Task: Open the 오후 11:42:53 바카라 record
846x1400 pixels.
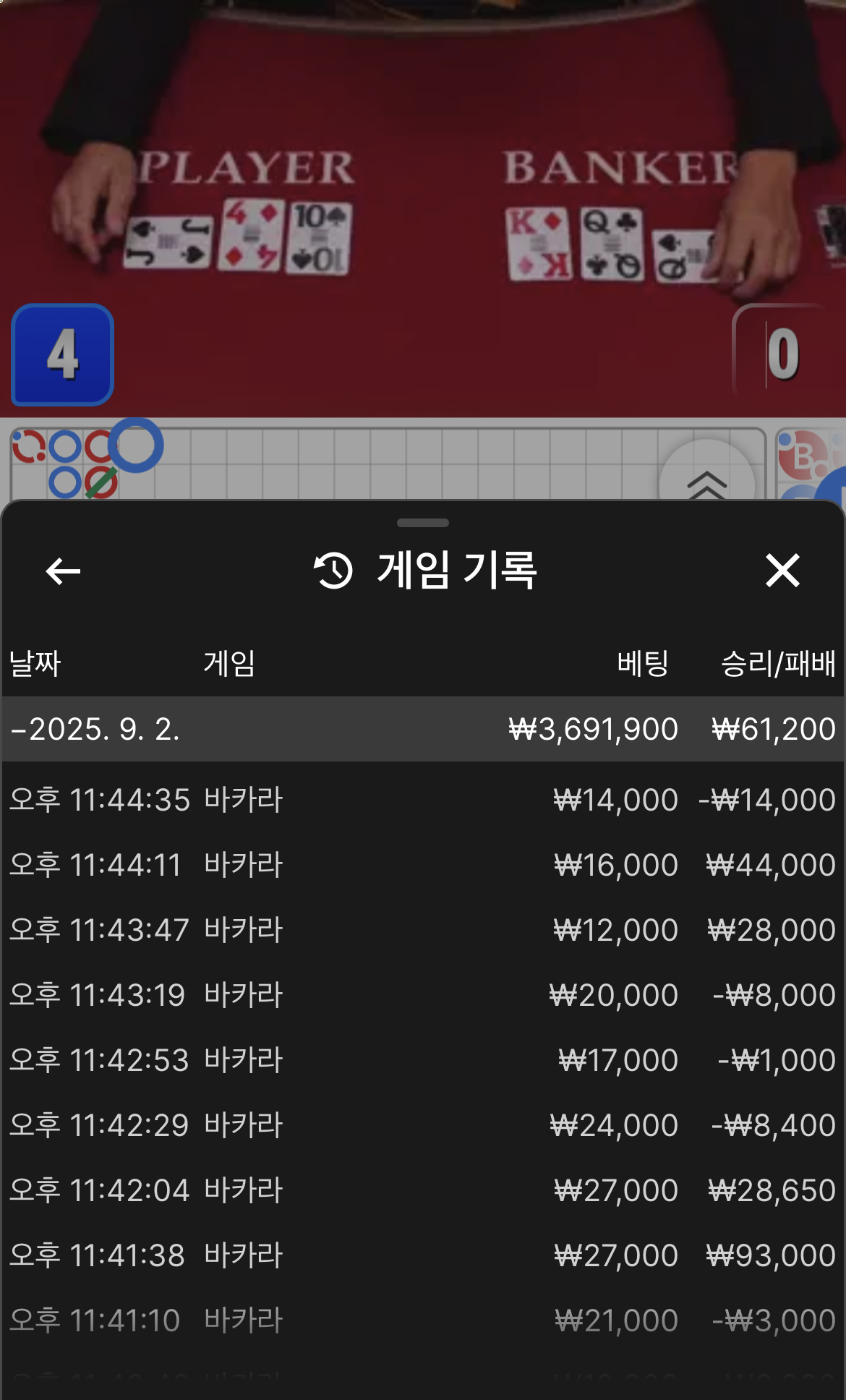Action: point(422,1060)
